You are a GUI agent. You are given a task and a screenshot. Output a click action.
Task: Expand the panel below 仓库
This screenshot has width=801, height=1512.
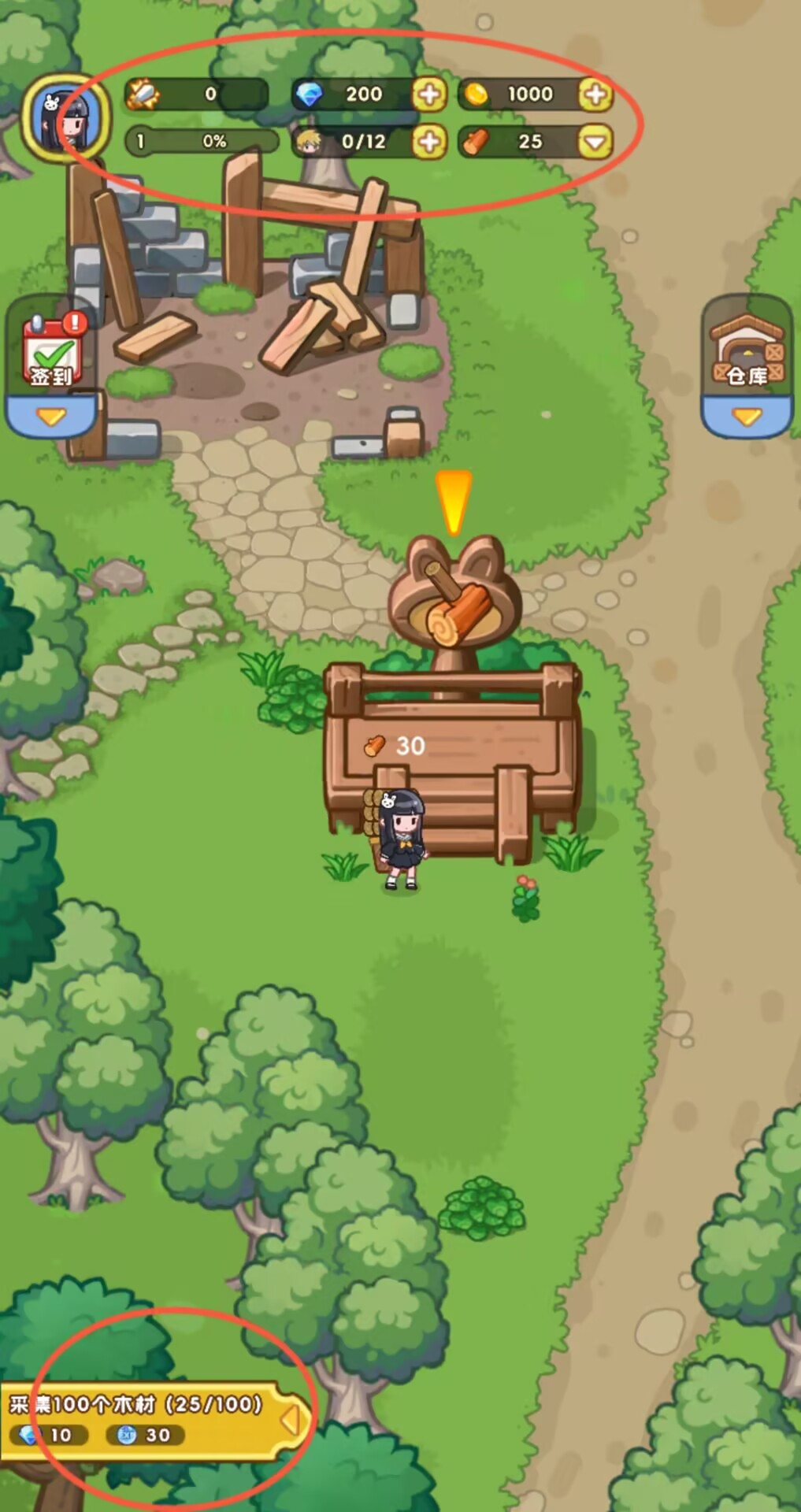747,417
